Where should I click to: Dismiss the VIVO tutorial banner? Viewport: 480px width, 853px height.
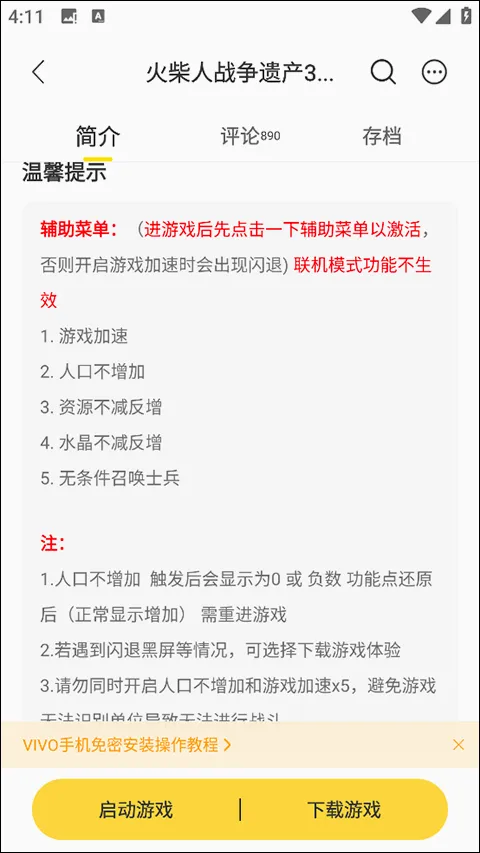[458, 744]
